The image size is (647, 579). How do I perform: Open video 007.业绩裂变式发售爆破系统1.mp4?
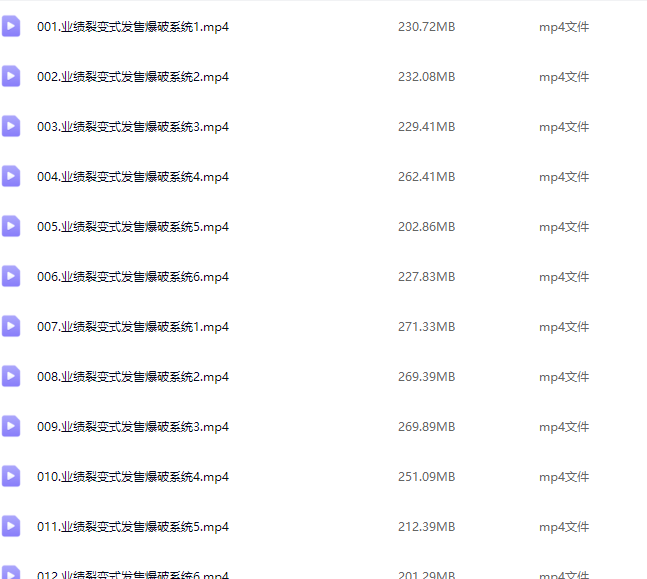pyautogui.click(x=133, y=327)
